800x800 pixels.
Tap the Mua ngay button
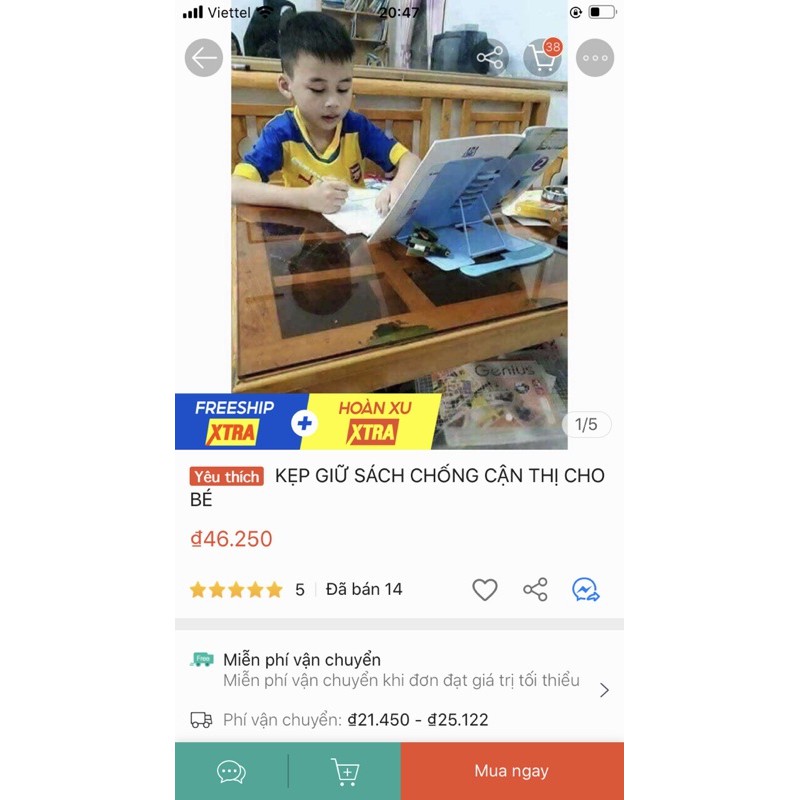pos(511,771)
